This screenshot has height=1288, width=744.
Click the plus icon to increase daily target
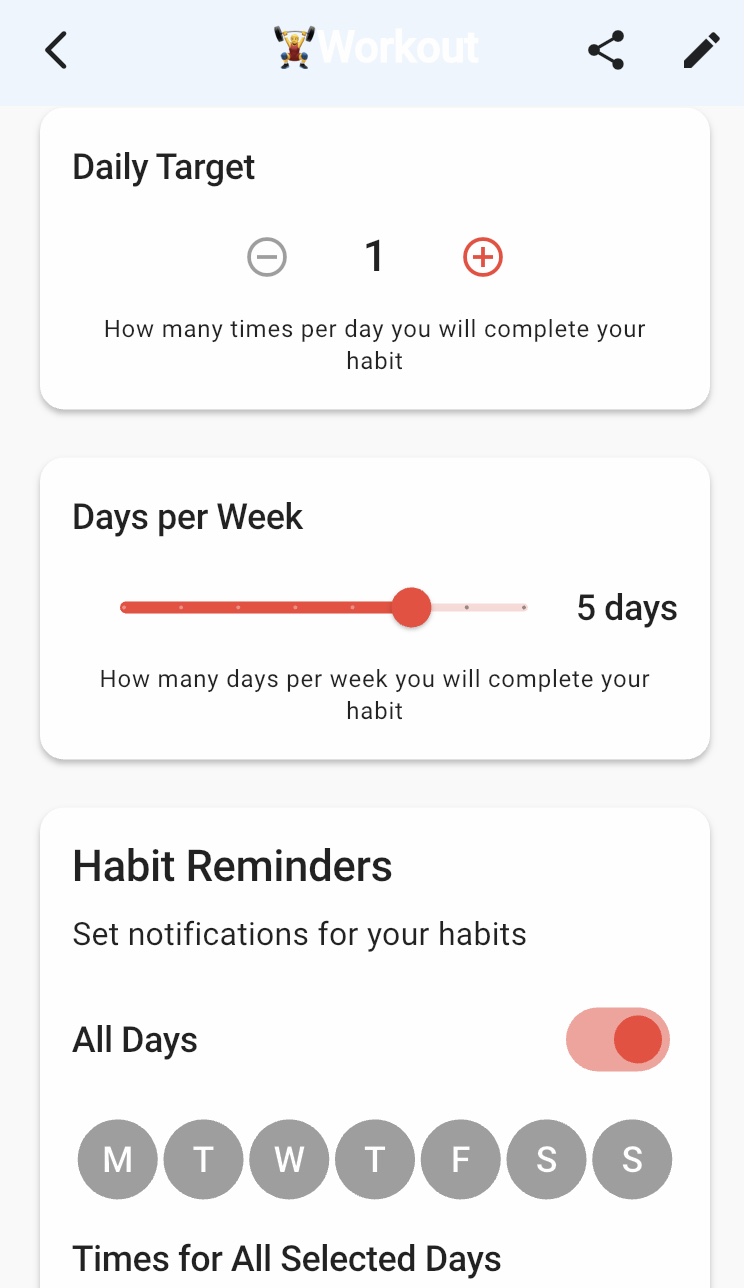(482, 256)
